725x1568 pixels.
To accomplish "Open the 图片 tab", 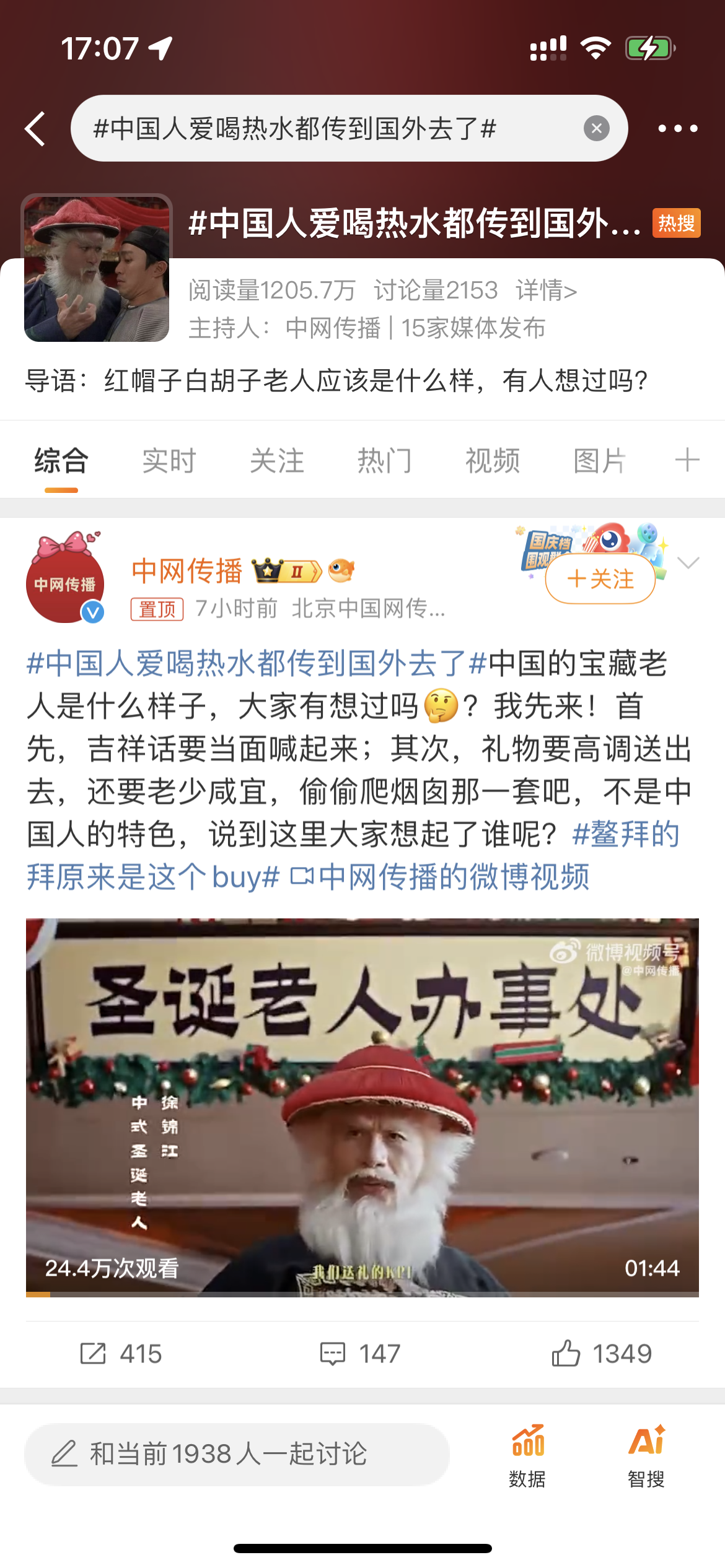I will (x=599, y=461).
